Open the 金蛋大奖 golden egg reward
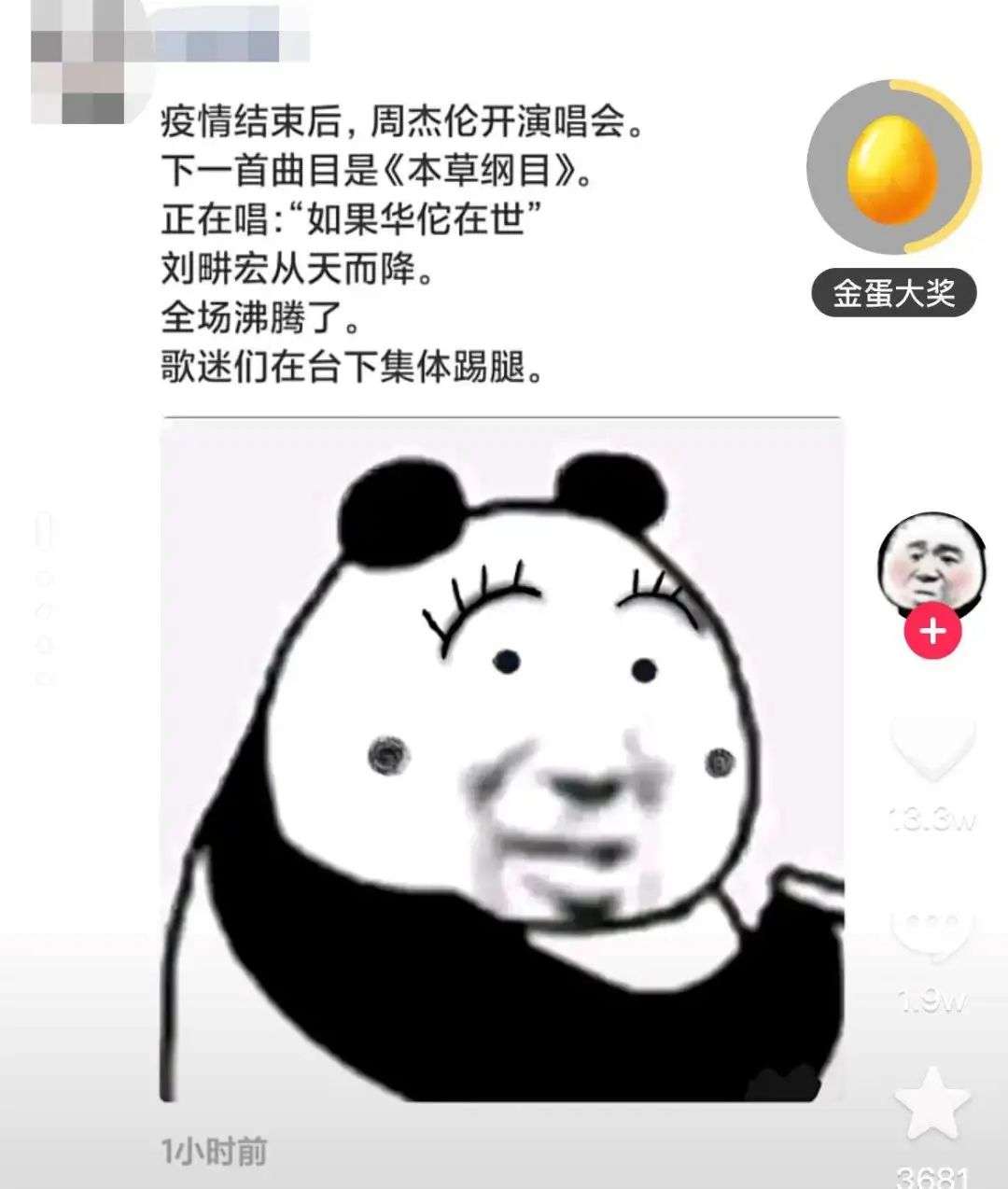Screen dimensions: 1008x1189 [892, 169]
